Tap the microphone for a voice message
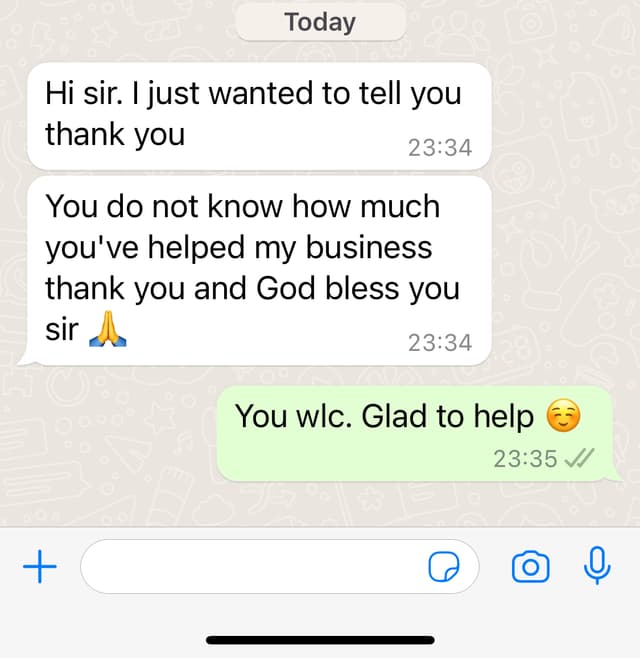Screen dimensions: 640x658 click(x=597, y=566)
